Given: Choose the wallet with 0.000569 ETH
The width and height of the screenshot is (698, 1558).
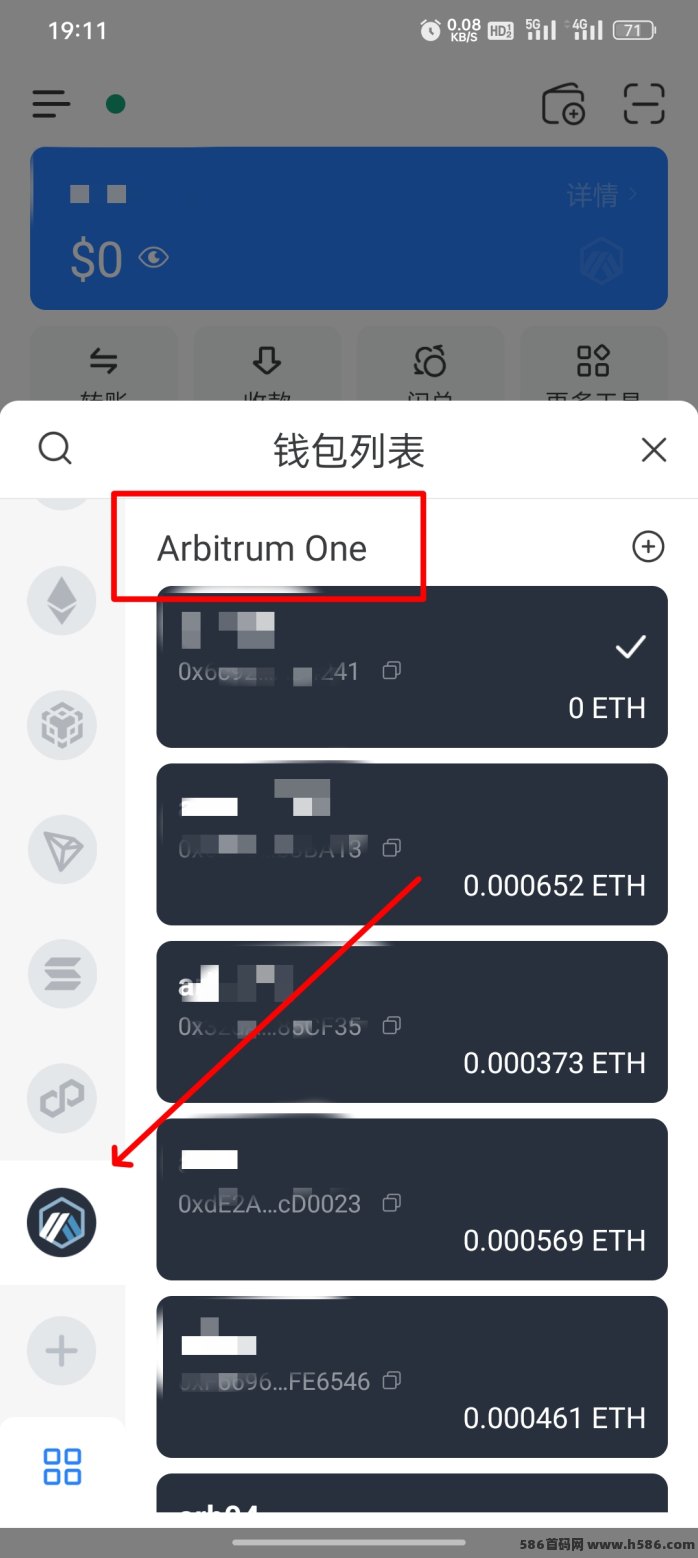Looking at the screenshot, I should coord(412,1199).
